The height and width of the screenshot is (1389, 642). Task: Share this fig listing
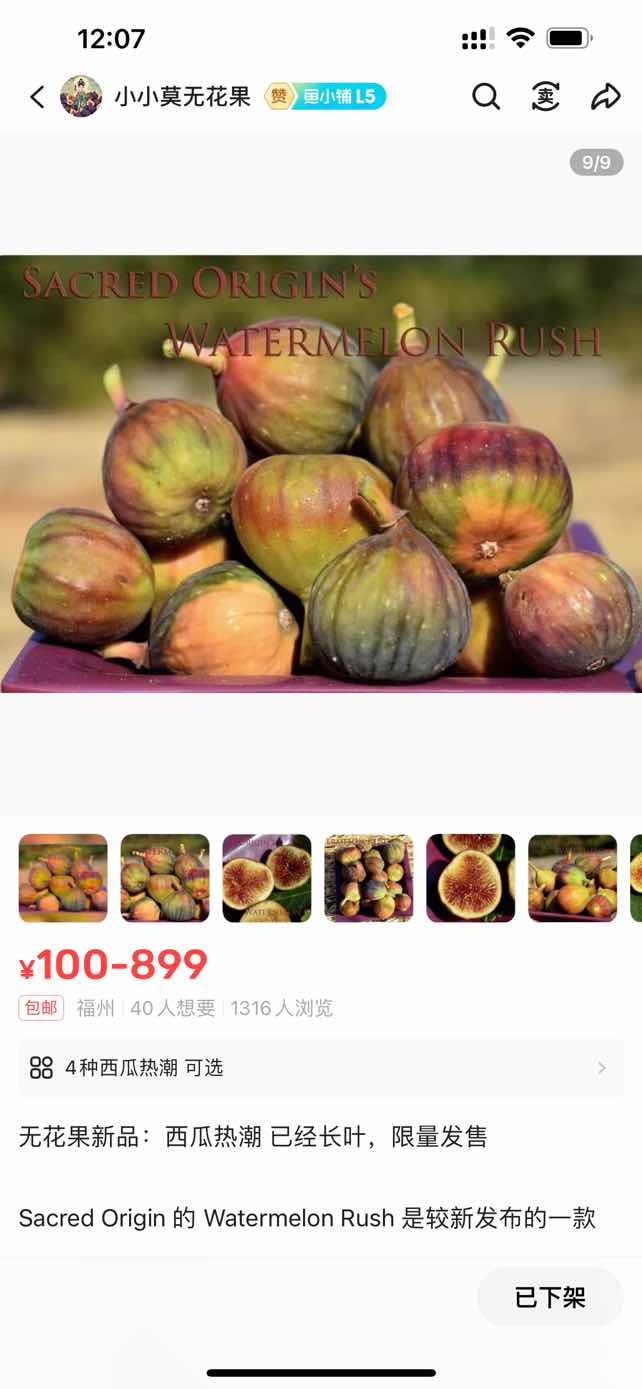point(605,97)
